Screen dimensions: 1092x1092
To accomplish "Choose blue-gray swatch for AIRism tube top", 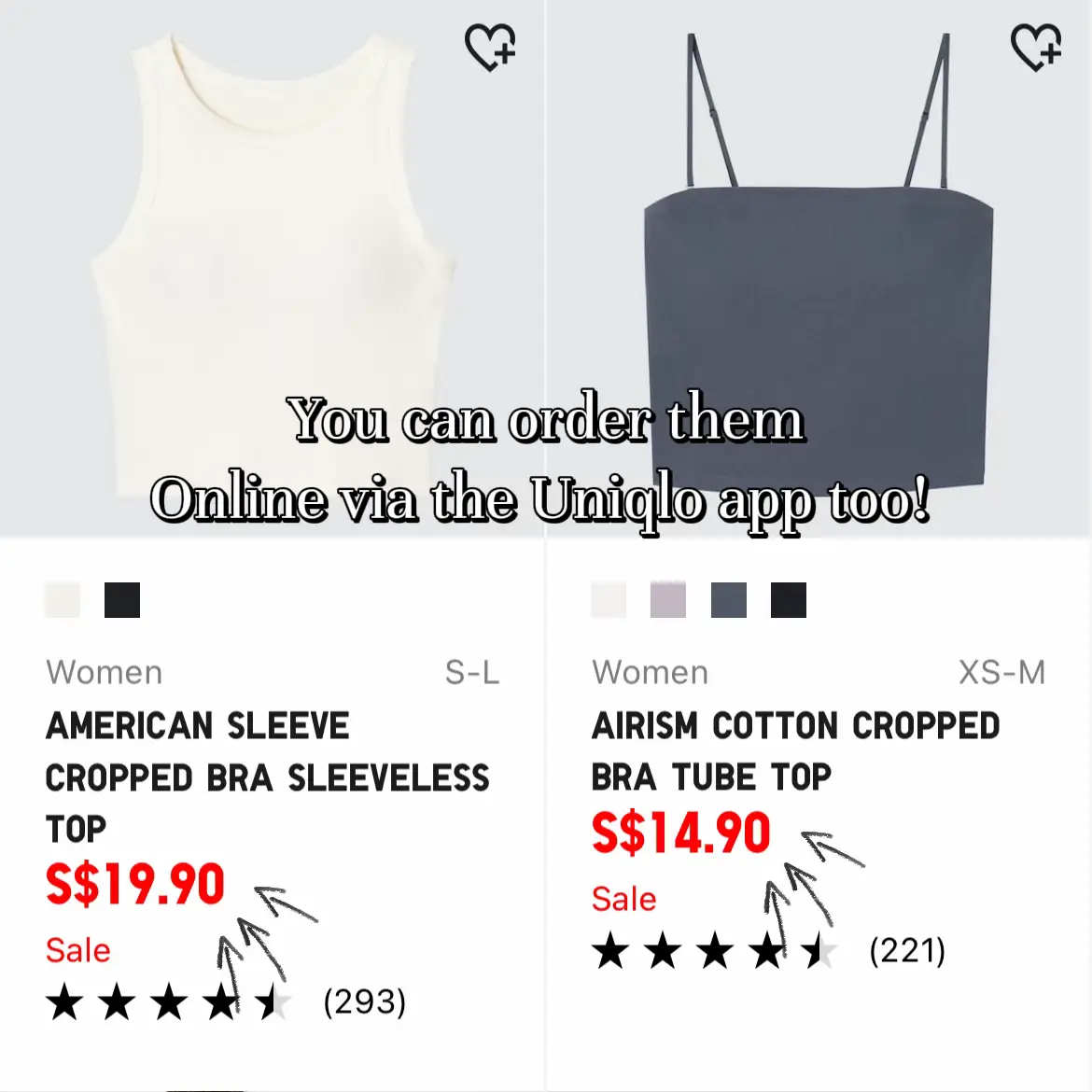I will click(729, 600).
